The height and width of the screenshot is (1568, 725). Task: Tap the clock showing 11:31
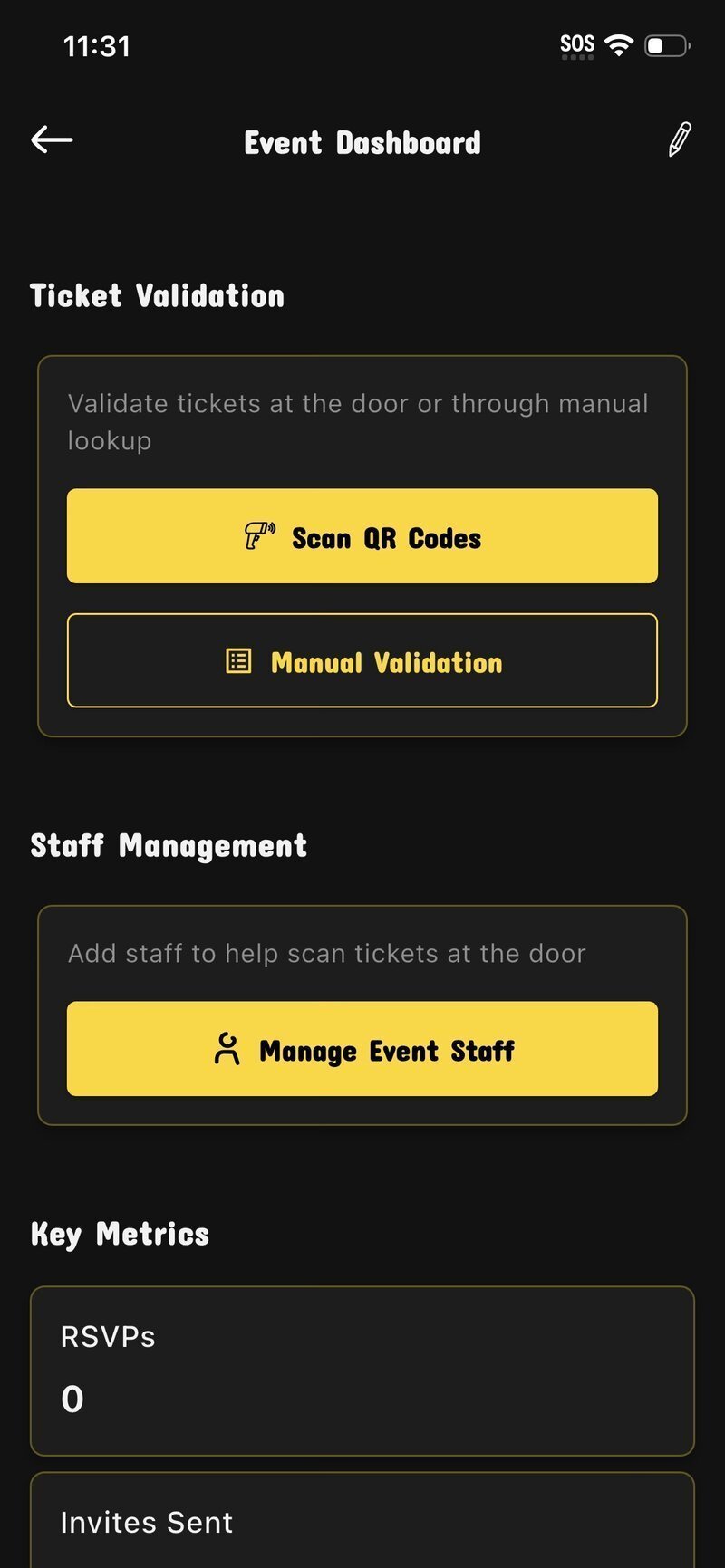pos(98,45)
